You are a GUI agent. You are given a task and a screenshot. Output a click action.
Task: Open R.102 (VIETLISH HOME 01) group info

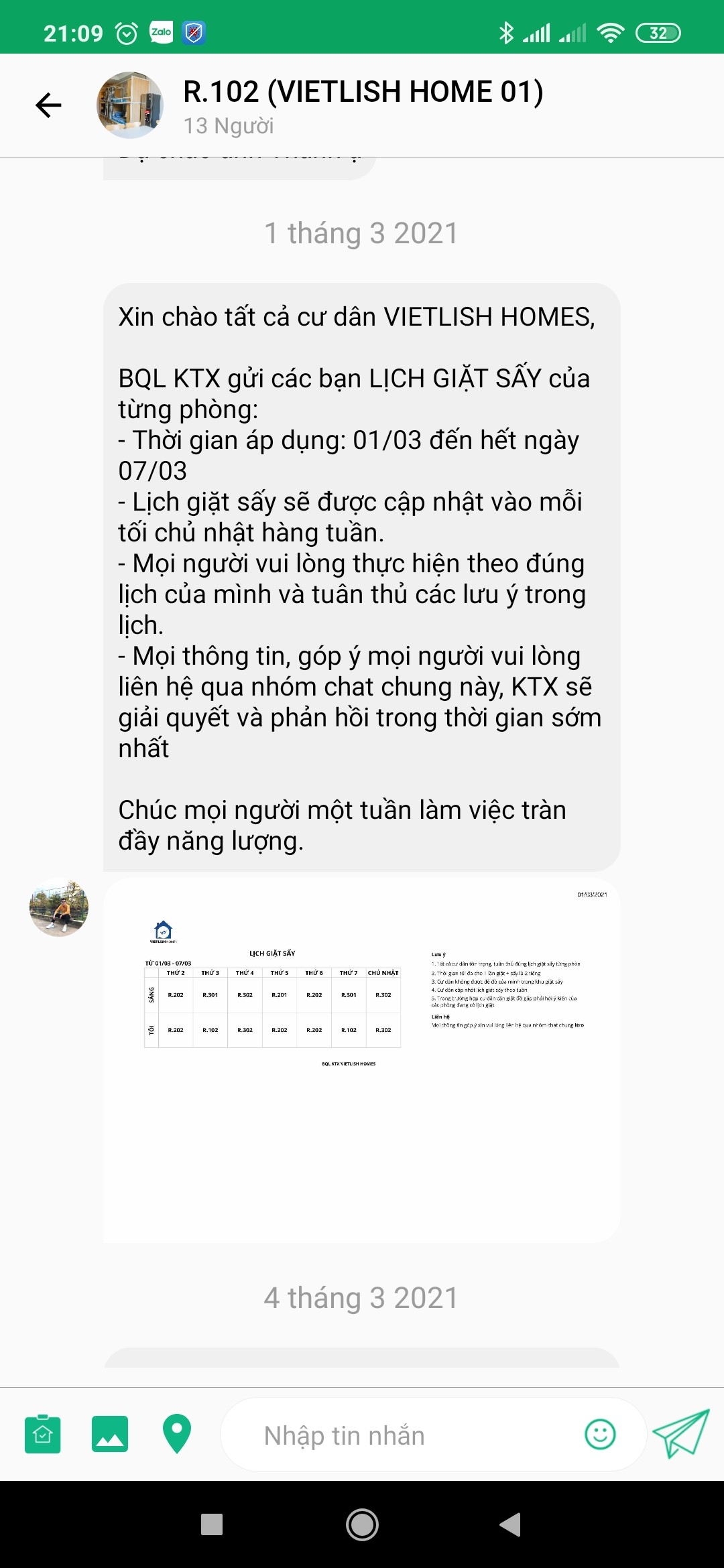coord(363,92)
